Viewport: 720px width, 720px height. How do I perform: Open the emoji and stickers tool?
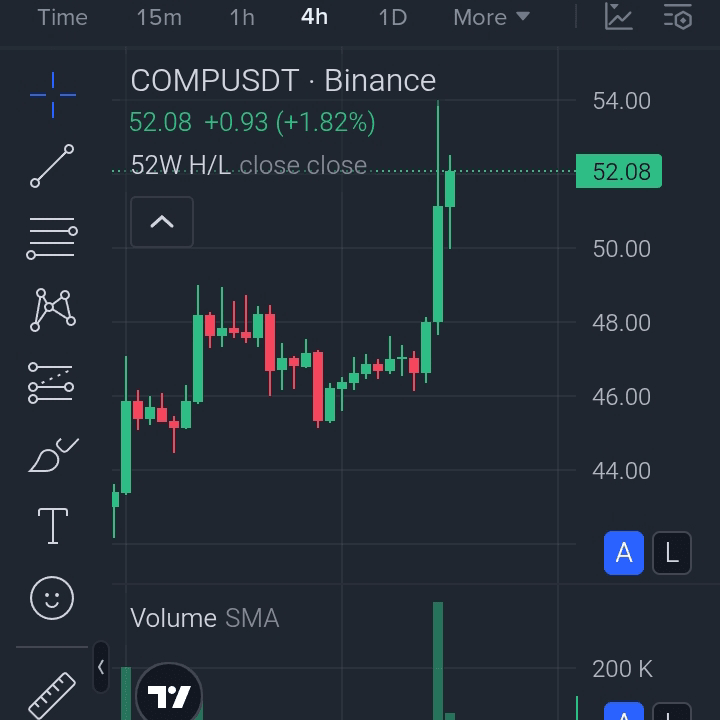click(53, 598)
